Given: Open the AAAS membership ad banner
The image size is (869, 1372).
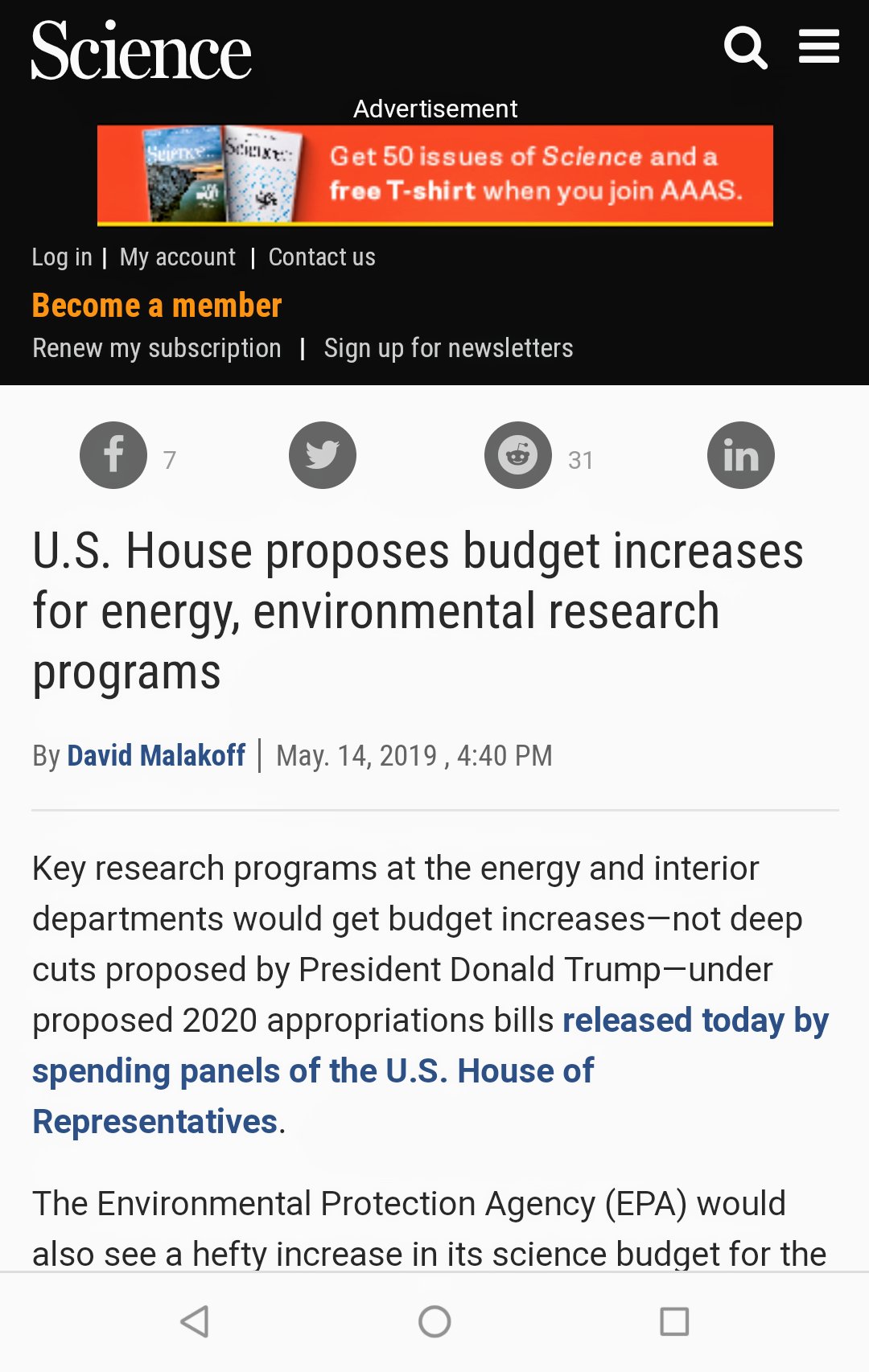Looking at the screenshot, I should point(434,175).
